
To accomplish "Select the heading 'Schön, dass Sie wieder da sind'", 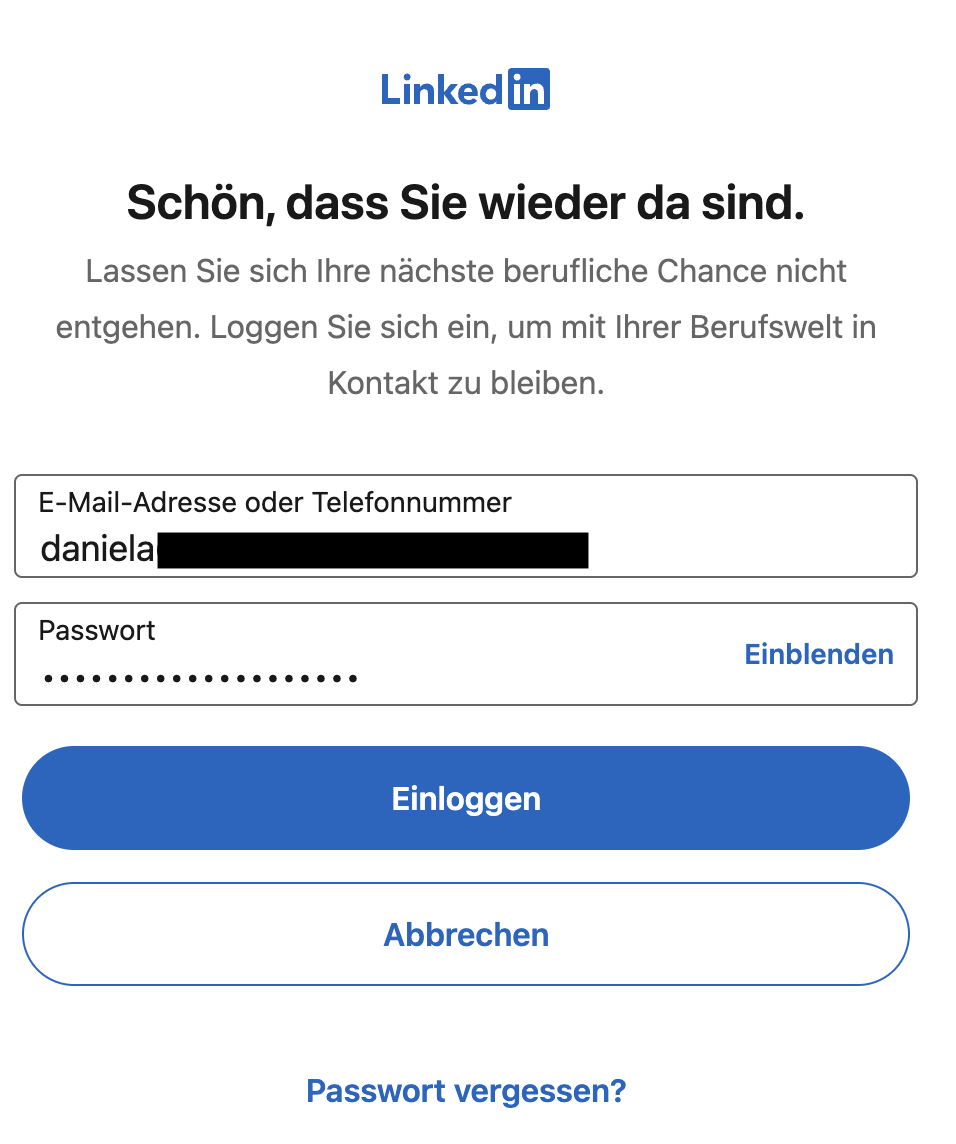I will point(466,202).
